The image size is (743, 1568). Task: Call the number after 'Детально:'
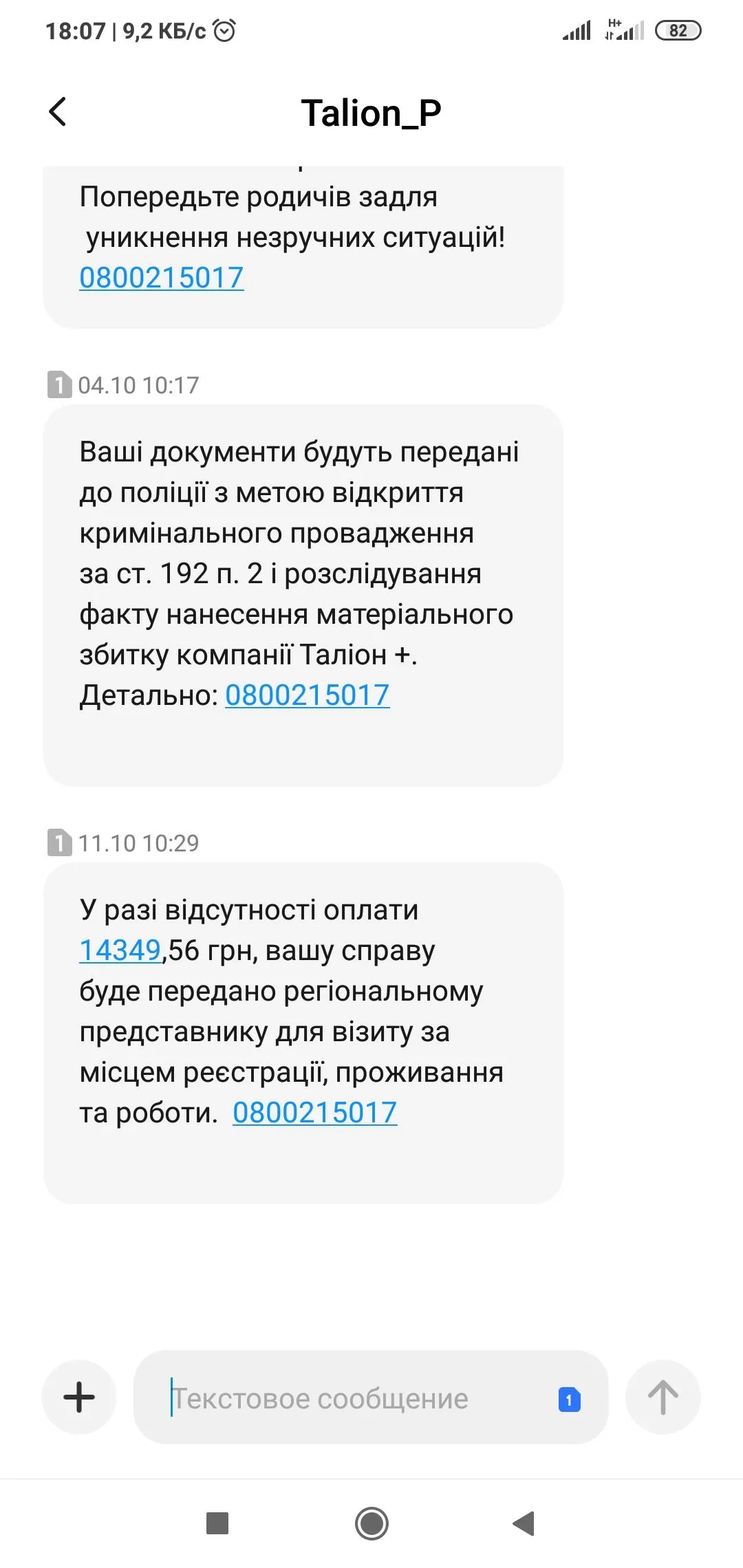307,695
